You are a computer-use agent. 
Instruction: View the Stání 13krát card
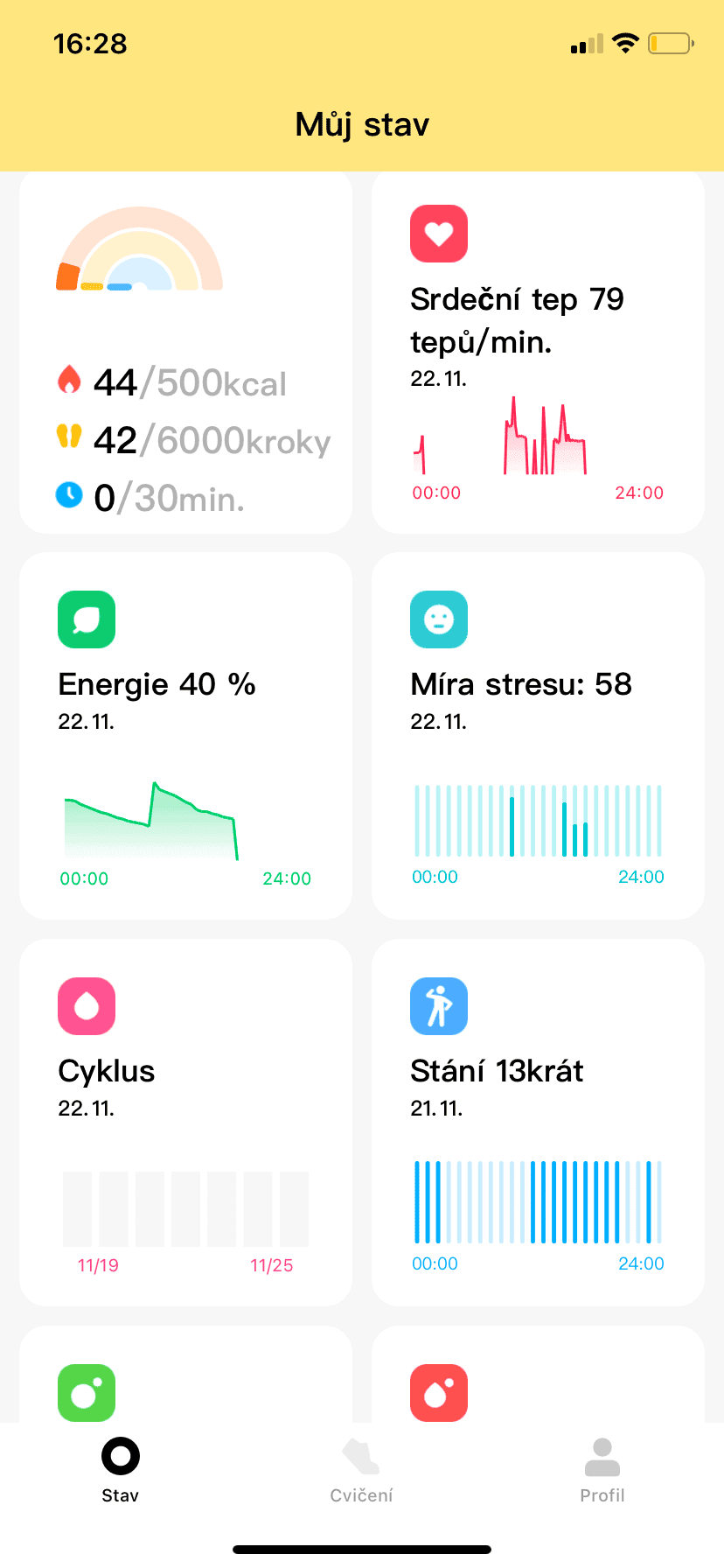pyautogui.click(x=538, y=1122)
